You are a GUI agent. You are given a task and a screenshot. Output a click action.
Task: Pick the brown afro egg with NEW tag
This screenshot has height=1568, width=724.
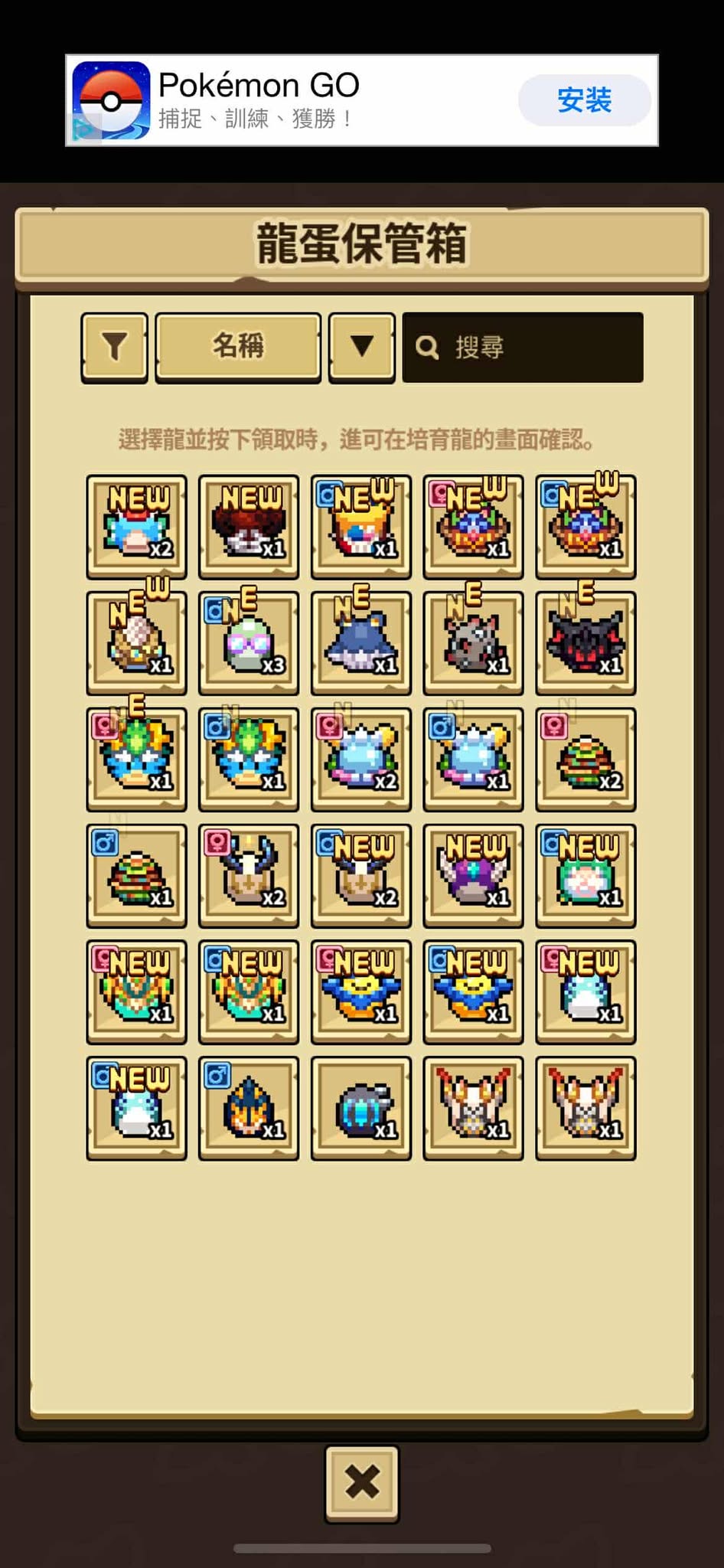coord(249,527)
